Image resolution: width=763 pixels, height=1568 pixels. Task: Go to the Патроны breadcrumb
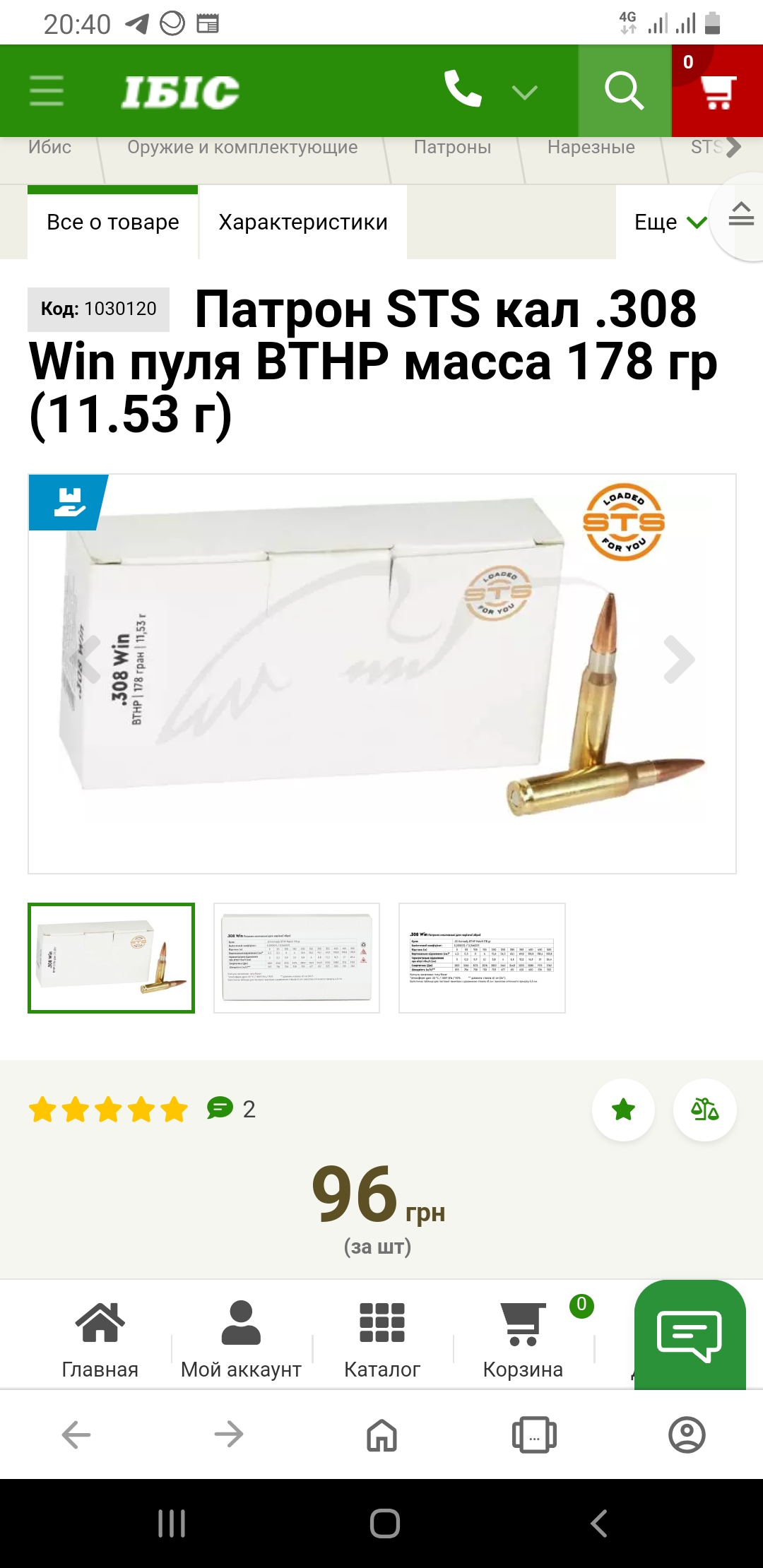tap(452, 147)
